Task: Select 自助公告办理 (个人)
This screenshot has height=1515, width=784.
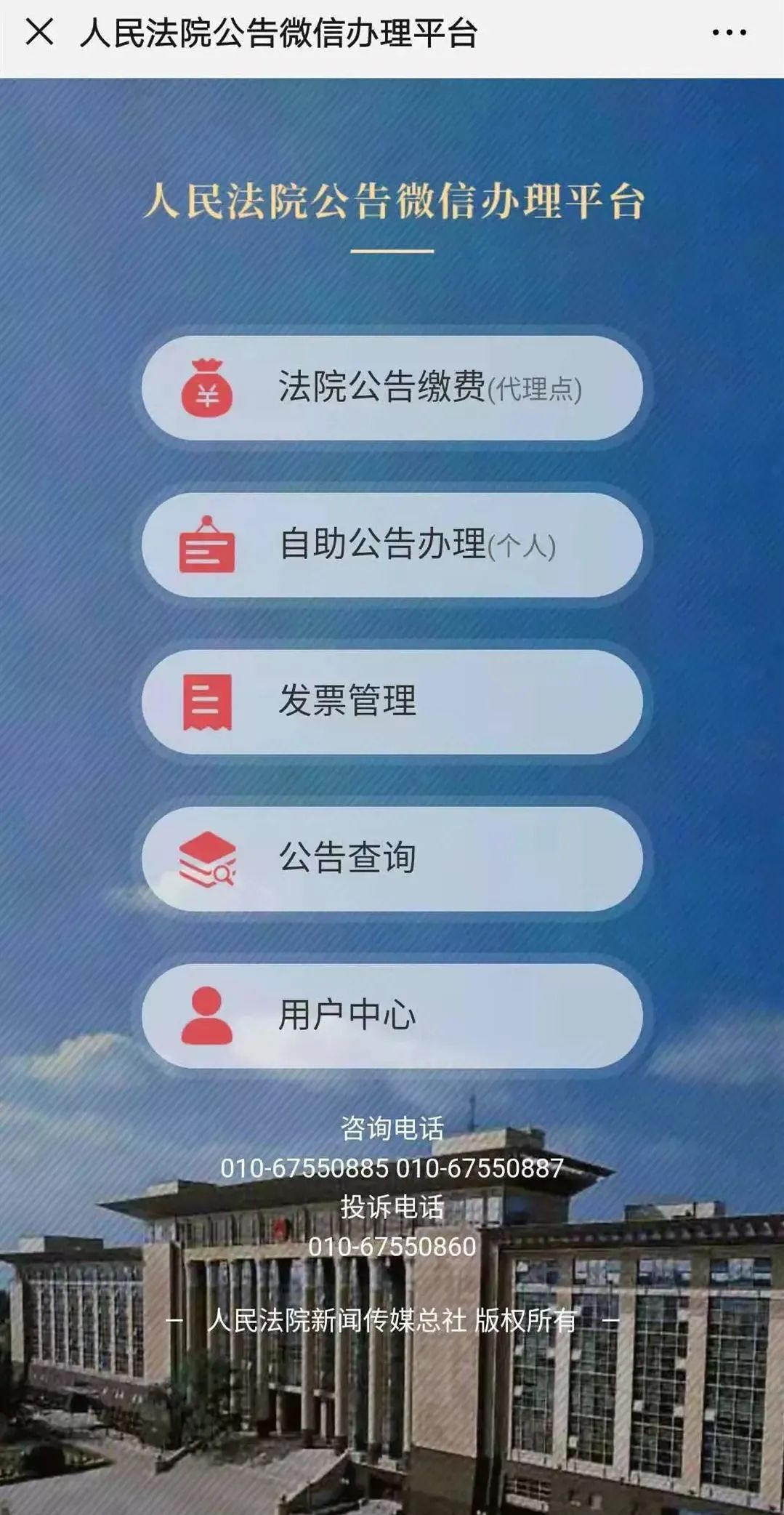Action: click(392, 545)
